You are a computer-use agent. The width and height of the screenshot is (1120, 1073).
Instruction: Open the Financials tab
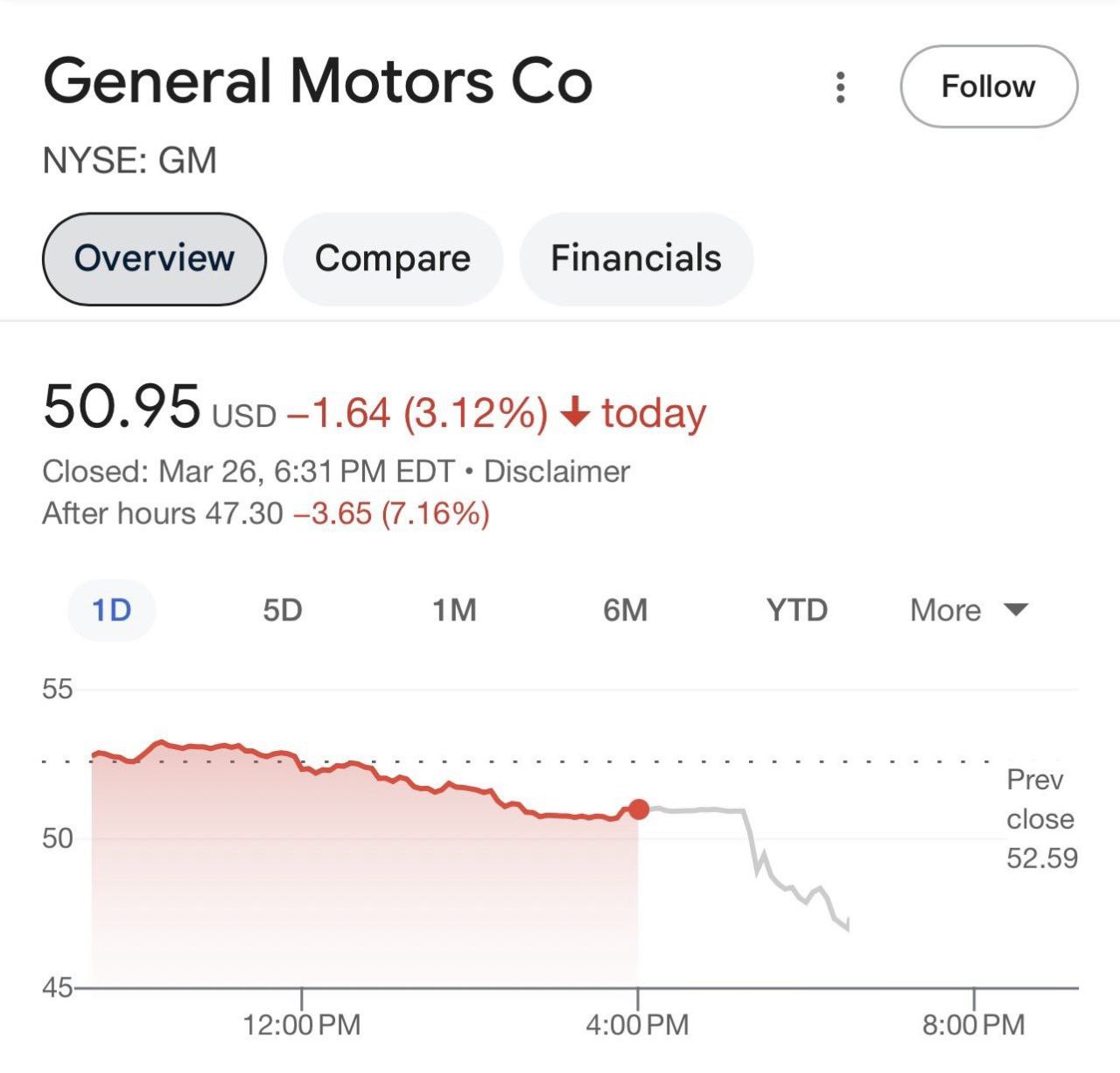click(x=636, y=258)
